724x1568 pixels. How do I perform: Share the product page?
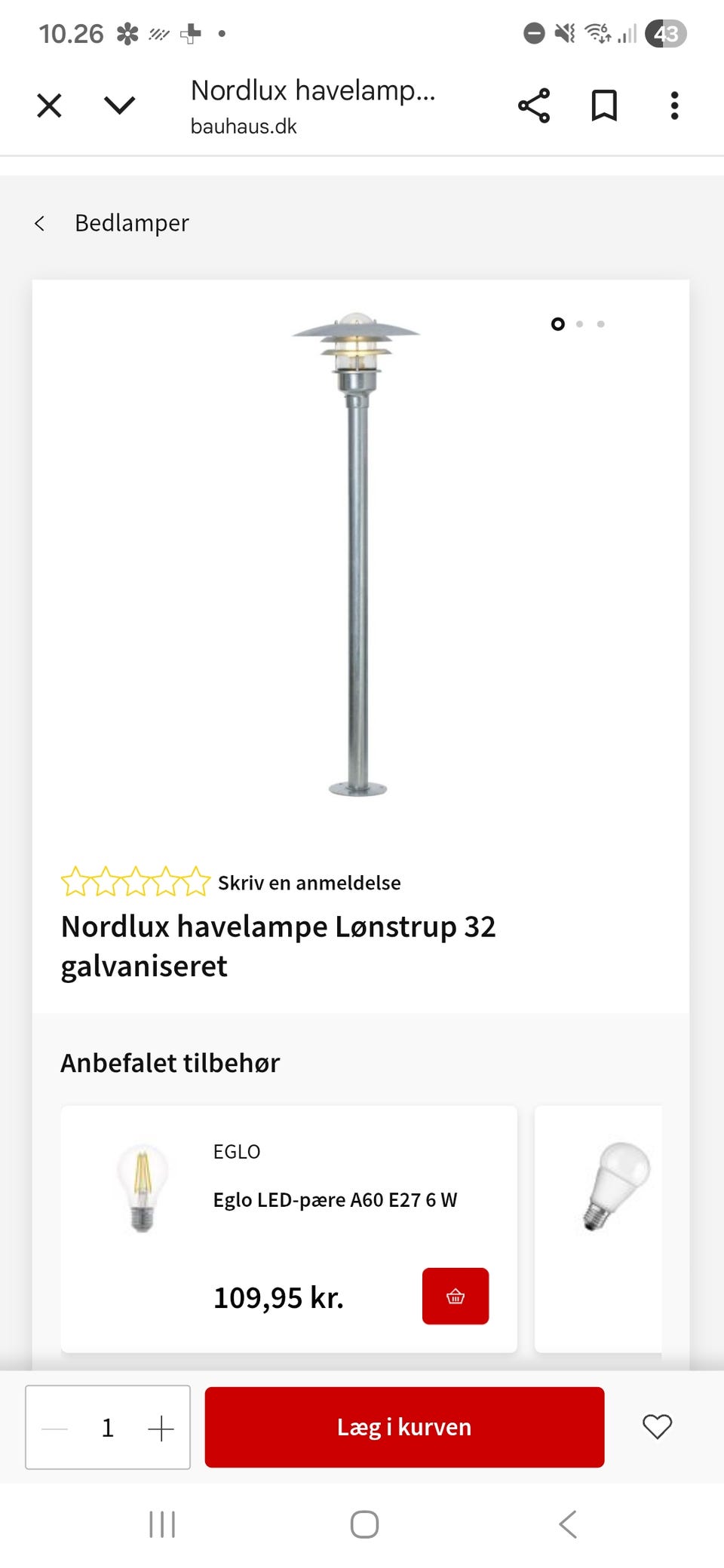tap(534, 105)
